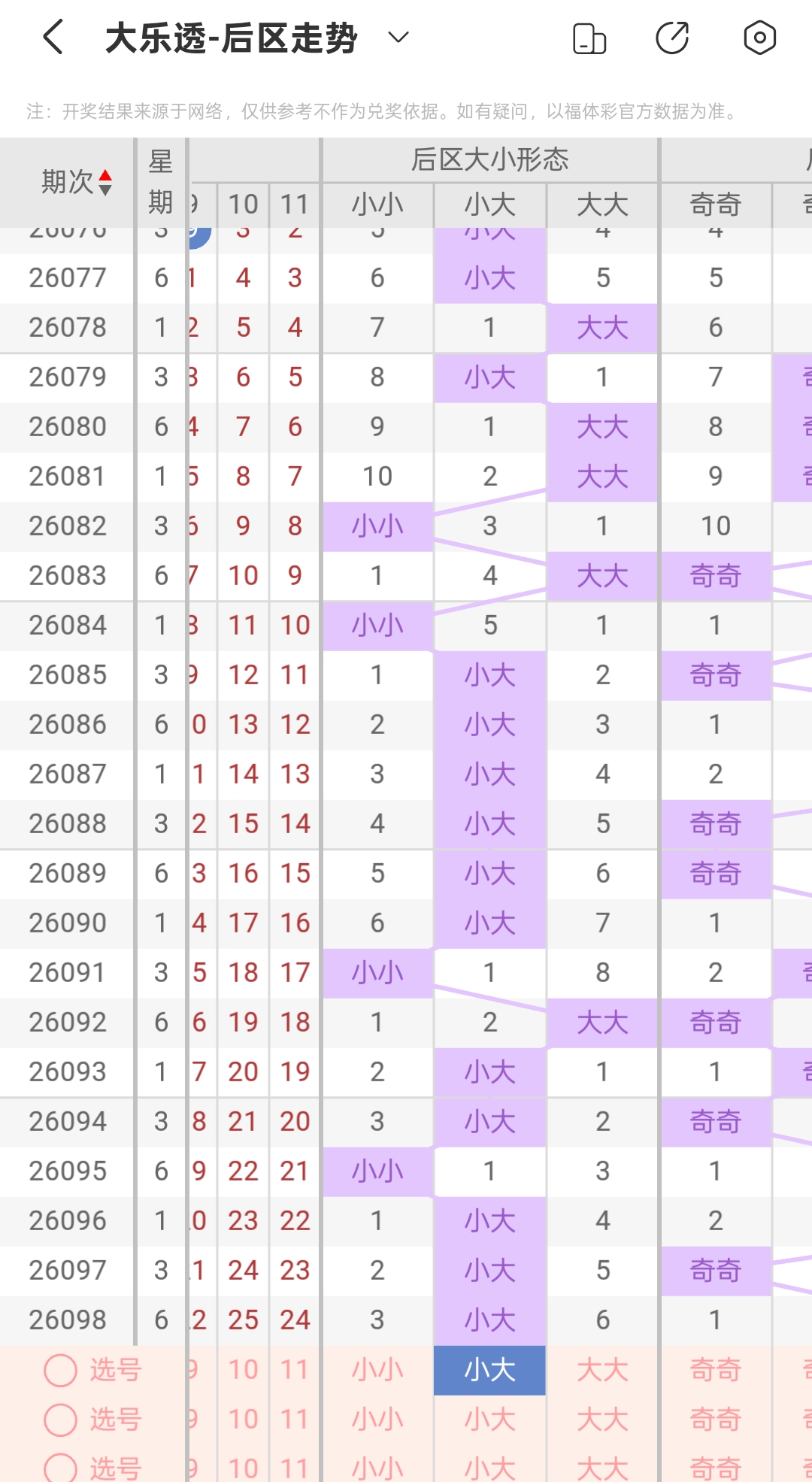Go back using the top-left arrow
The height and width of the screenshot is (1482, 812).
pos(53,38)
